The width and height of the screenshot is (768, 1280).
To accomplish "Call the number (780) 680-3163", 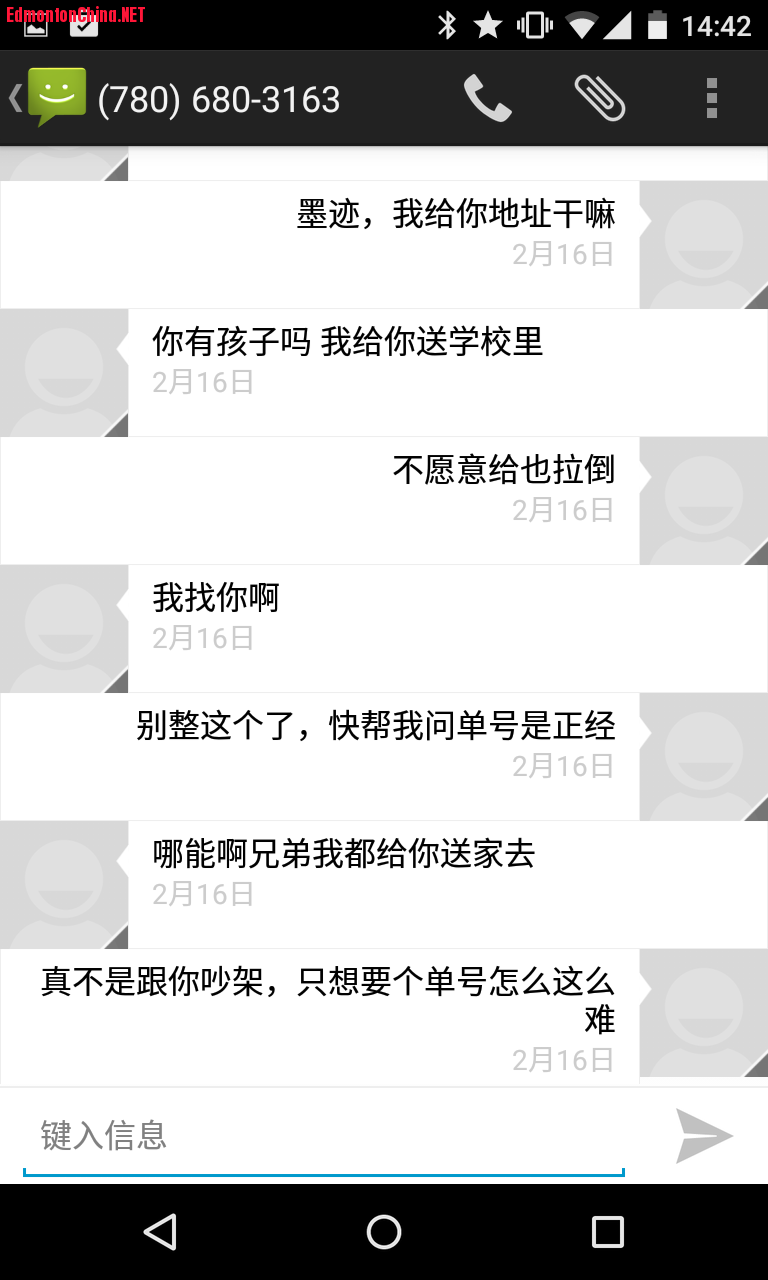I will [x=487, y=99].
